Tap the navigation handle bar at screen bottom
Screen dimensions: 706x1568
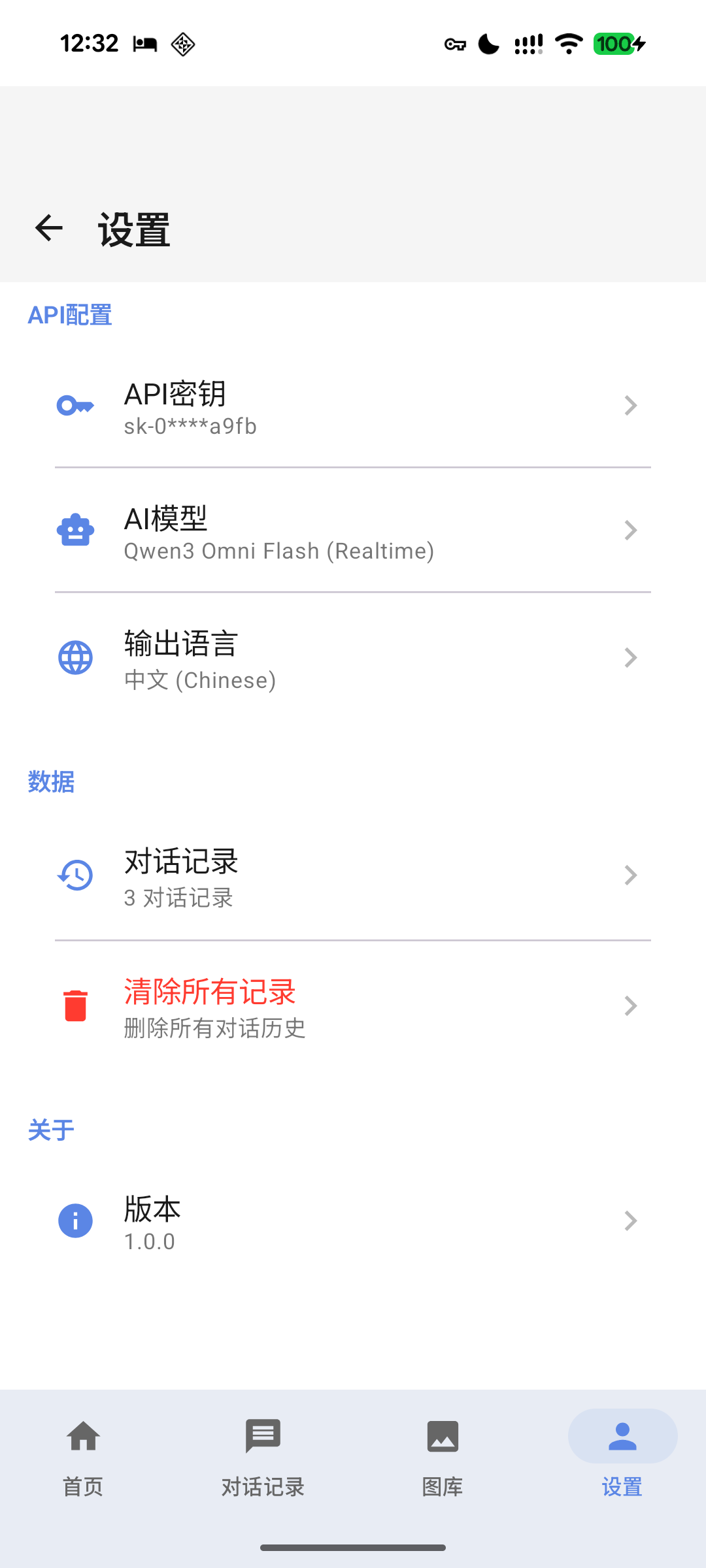pos(353,1548)
